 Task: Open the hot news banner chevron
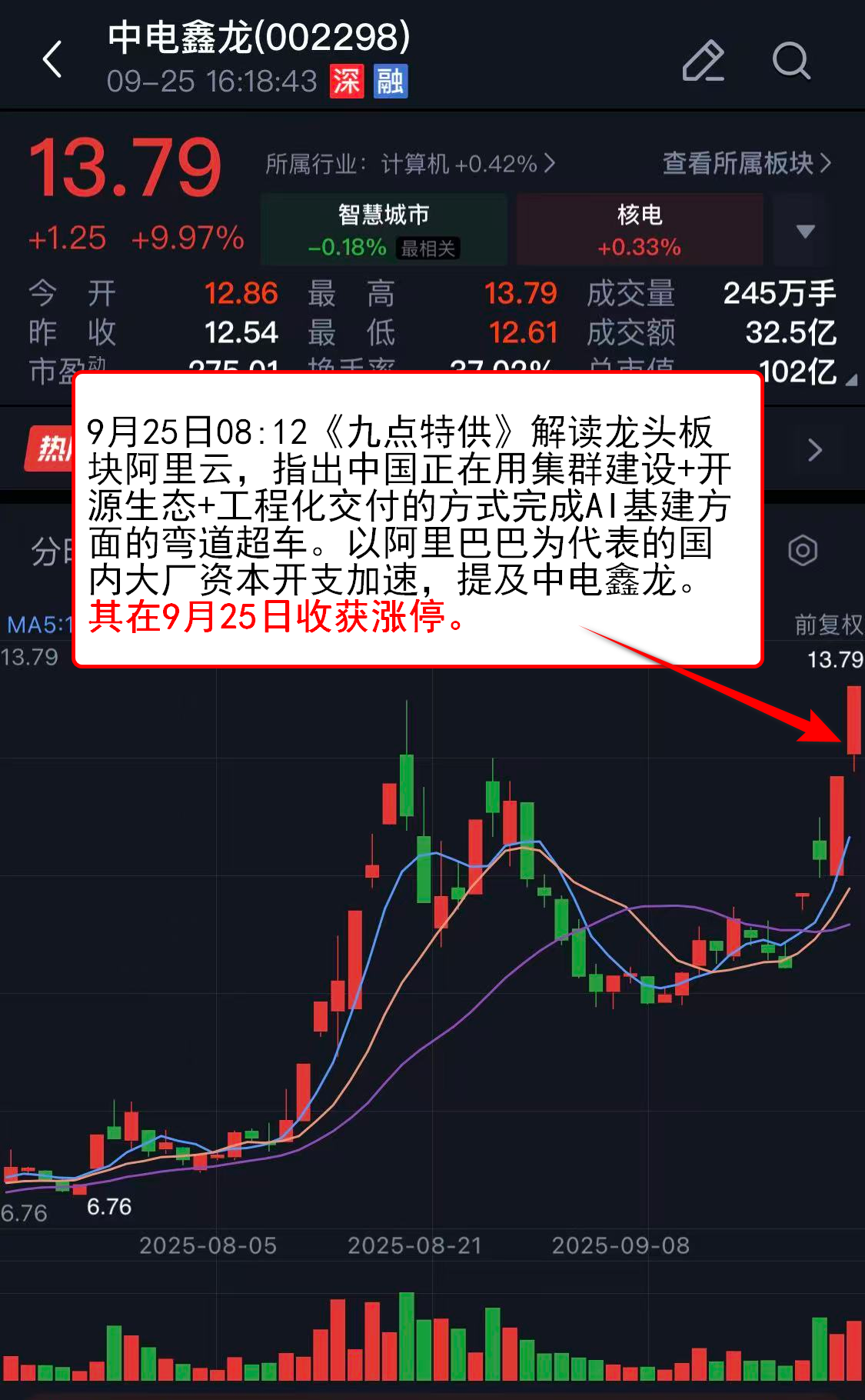[815, 450]
